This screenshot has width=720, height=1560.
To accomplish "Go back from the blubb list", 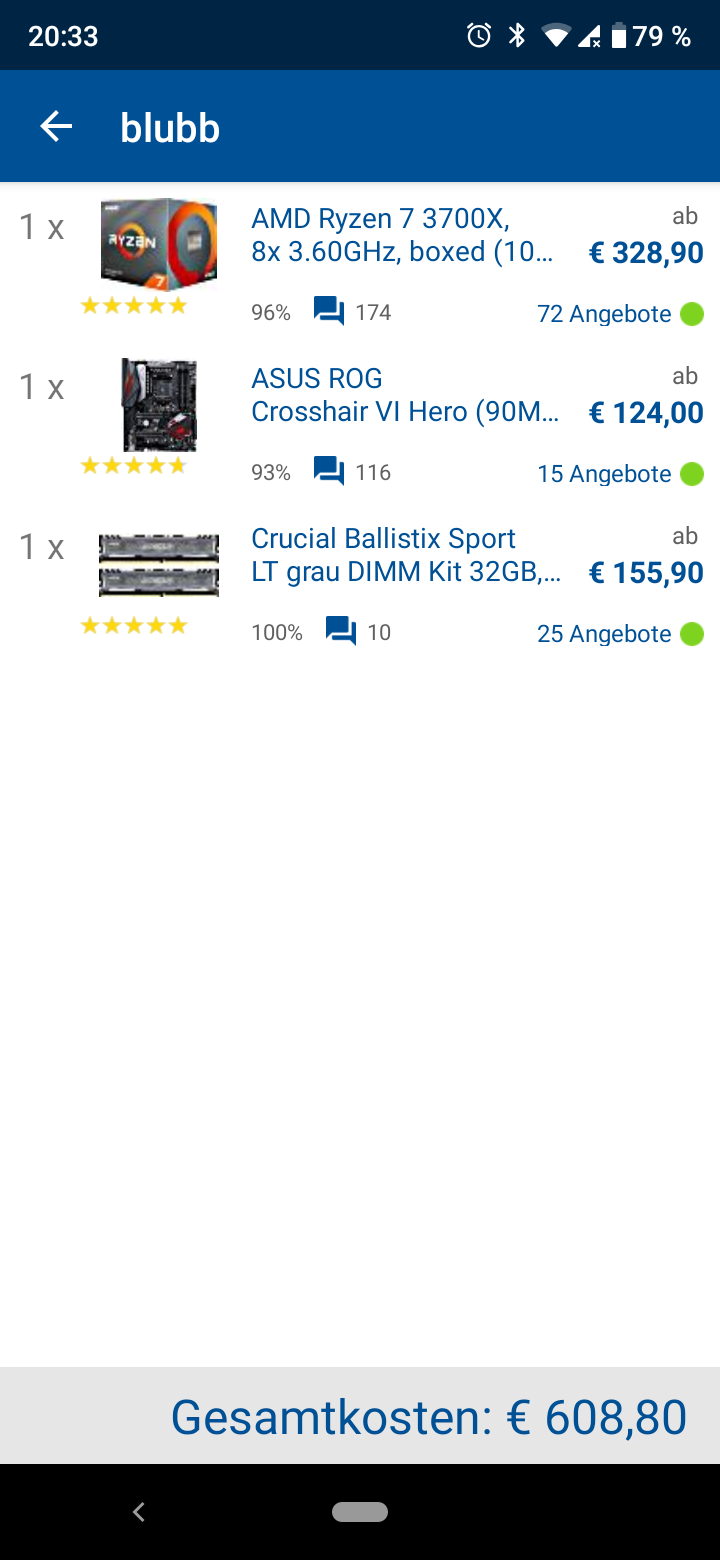I will click(57, 127).
